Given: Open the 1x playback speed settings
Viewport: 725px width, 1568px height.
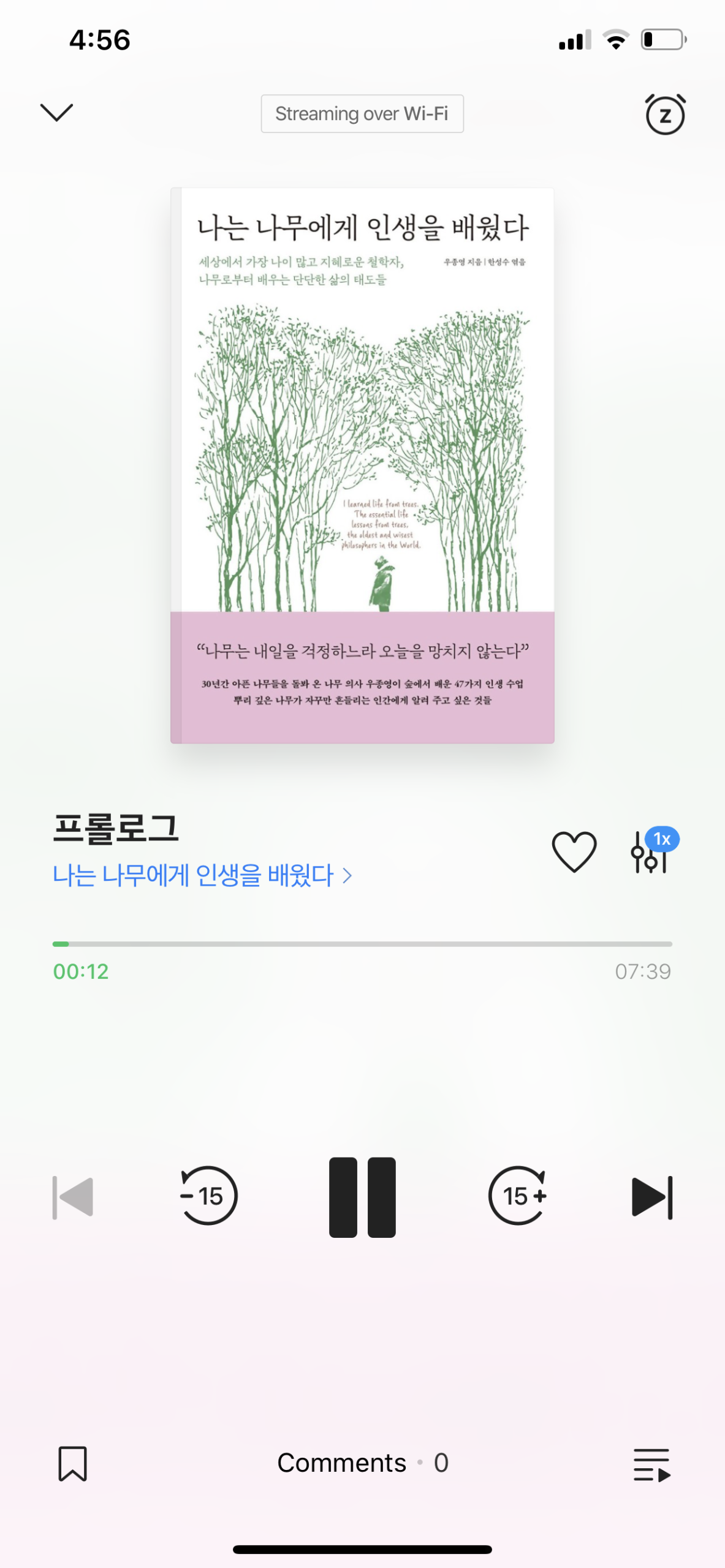Looking at the screenshot, I should pyautogui.click(x=652, y=851).
